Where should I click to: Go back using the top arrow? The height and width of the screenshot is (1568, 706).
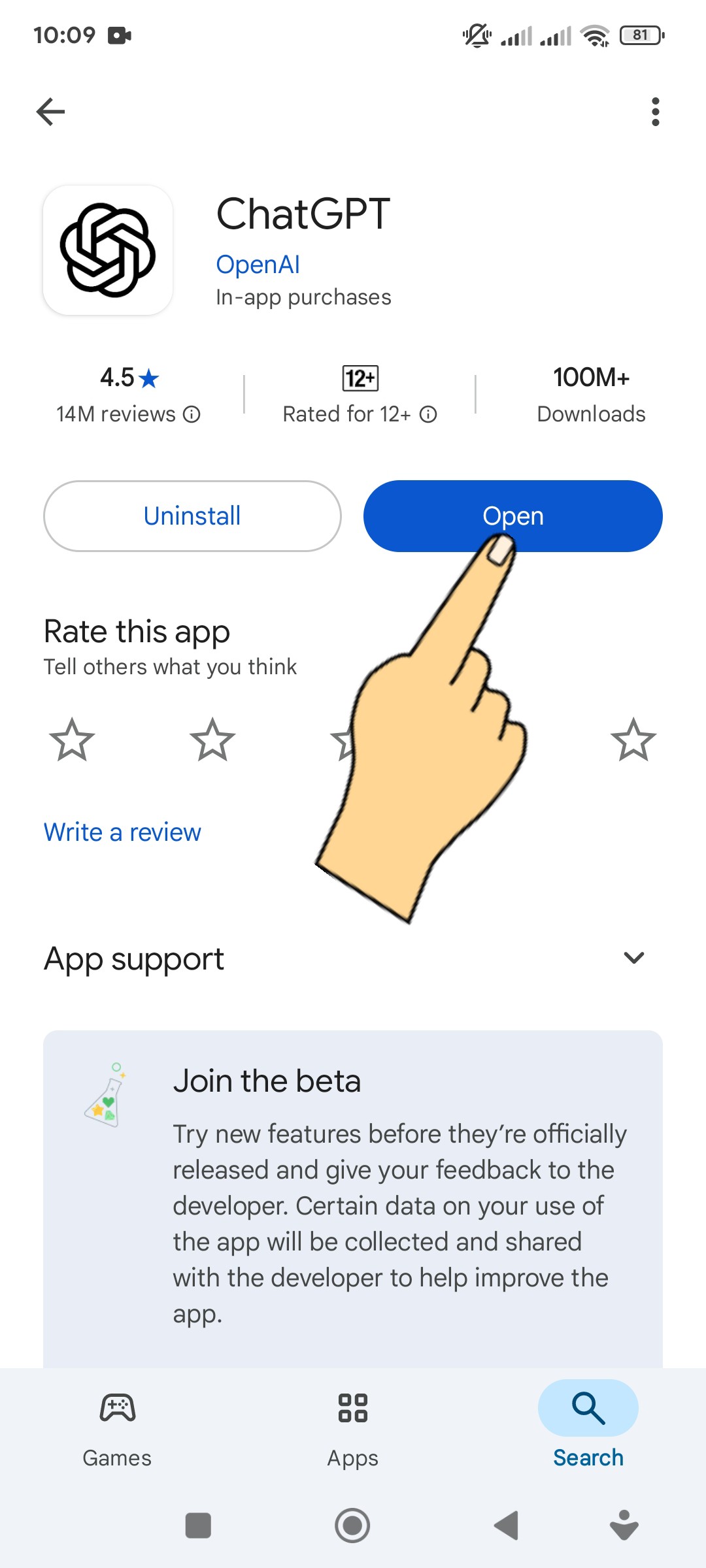pos(50,112)
